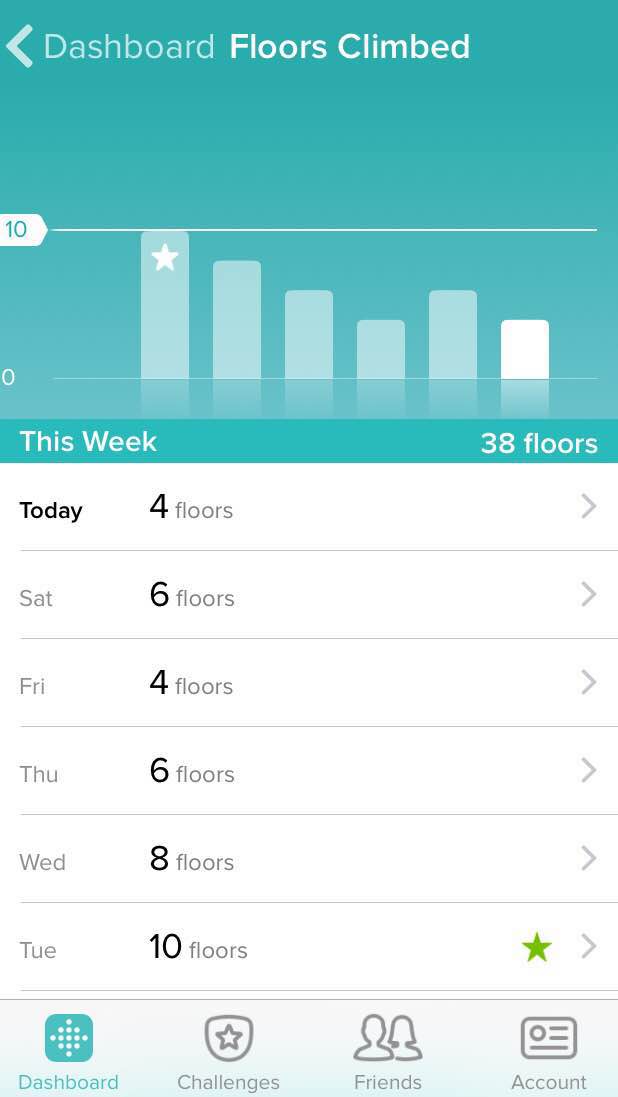Open Thu's 6 floors entry

tap(308, 772)
